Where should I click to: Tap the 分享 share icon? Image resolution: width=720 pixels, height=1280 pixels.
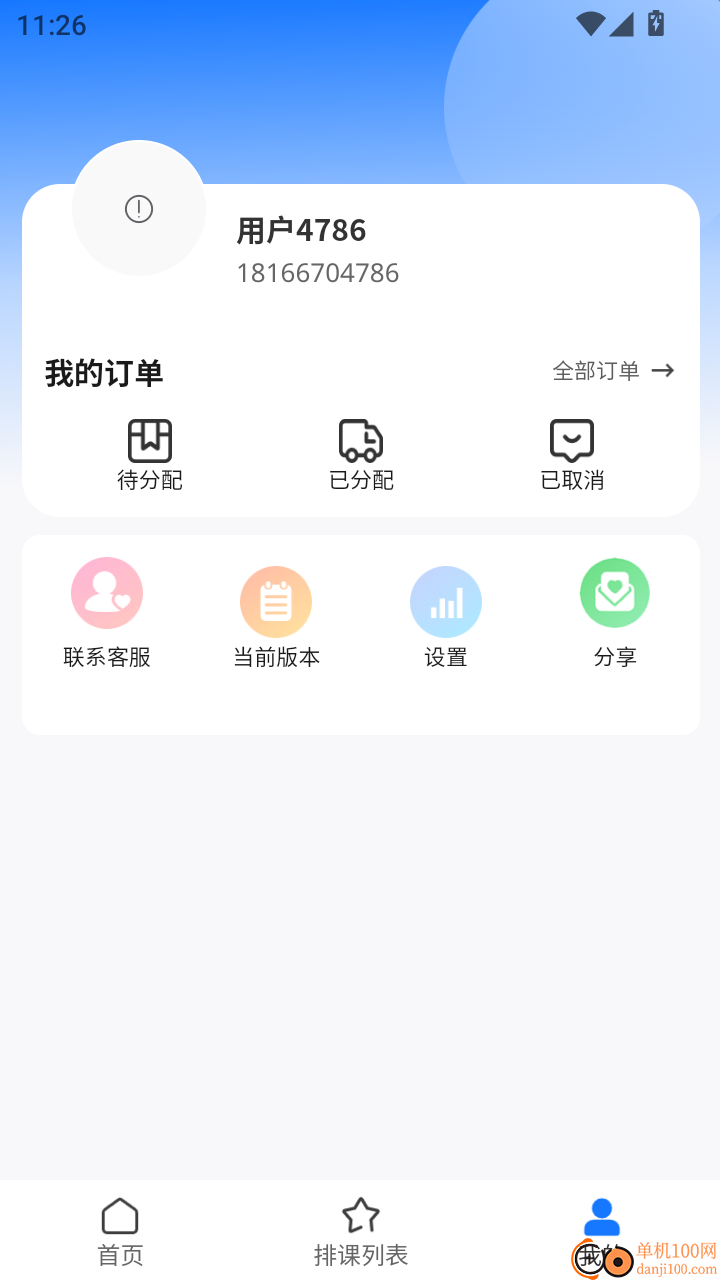[615, 592]
